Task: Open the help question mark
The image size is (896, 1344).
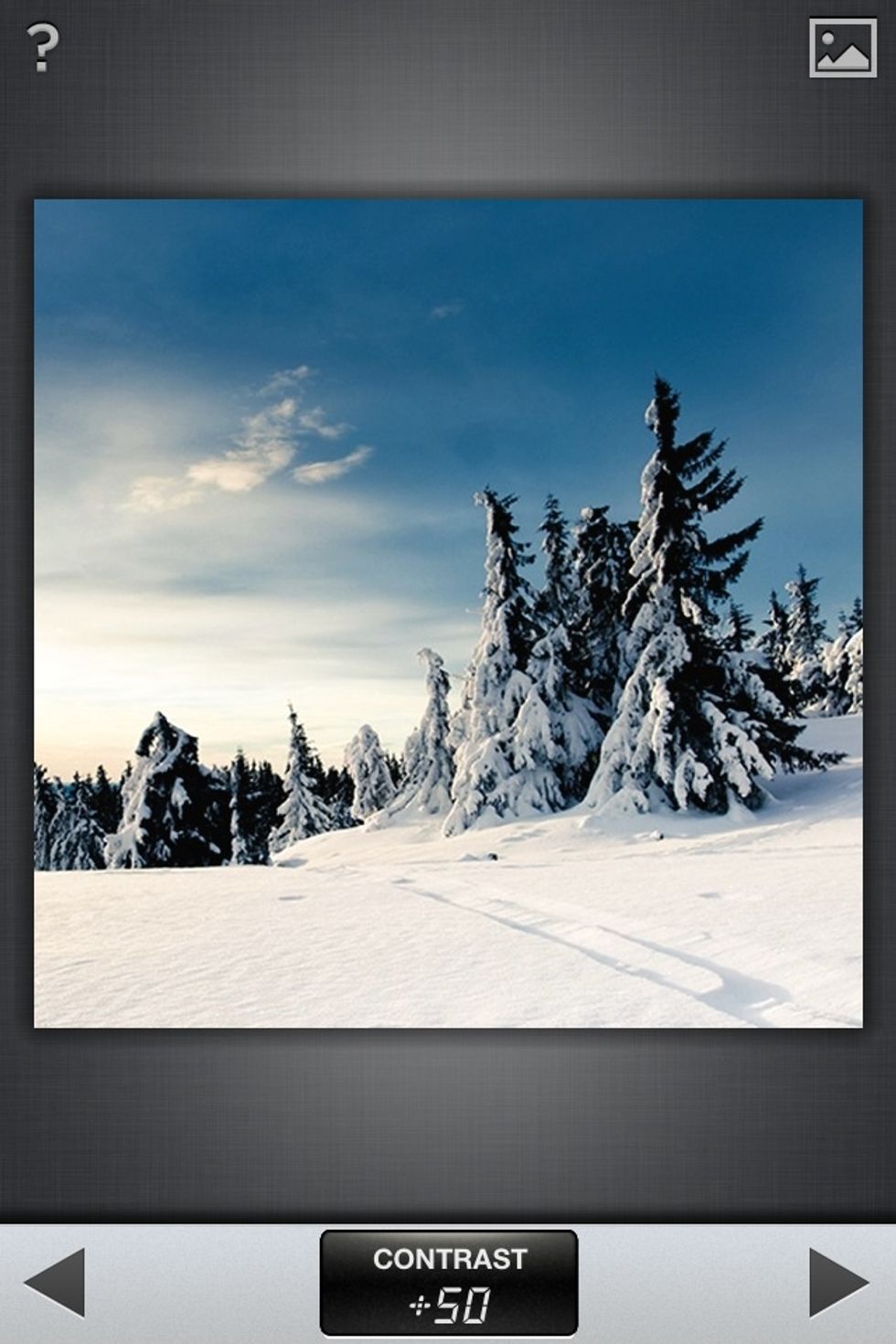Action: coord(42,48)
